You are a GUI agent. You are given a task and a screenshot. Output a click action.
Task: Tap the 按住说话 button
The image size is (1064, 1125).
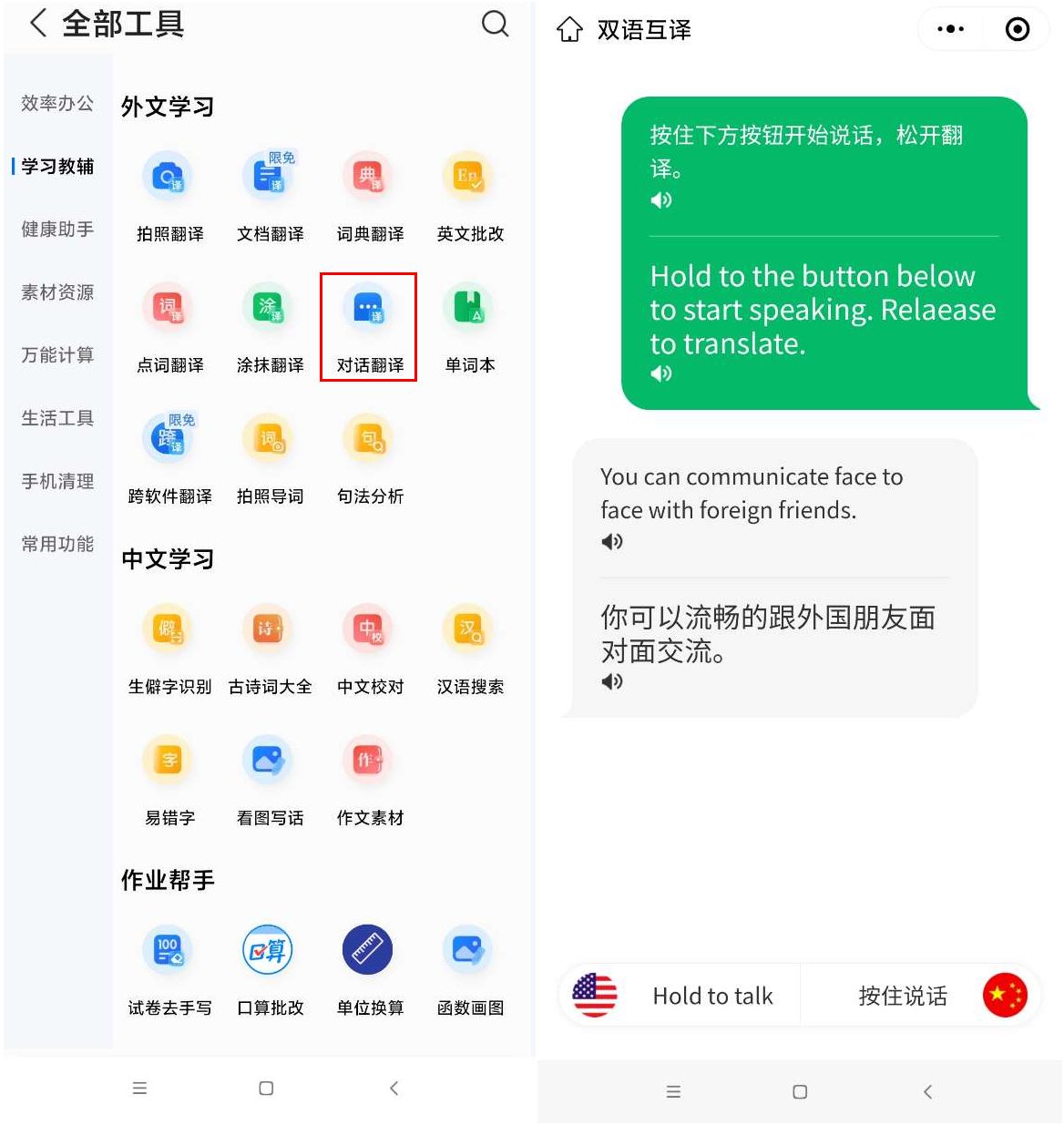(x=920, y=996)
